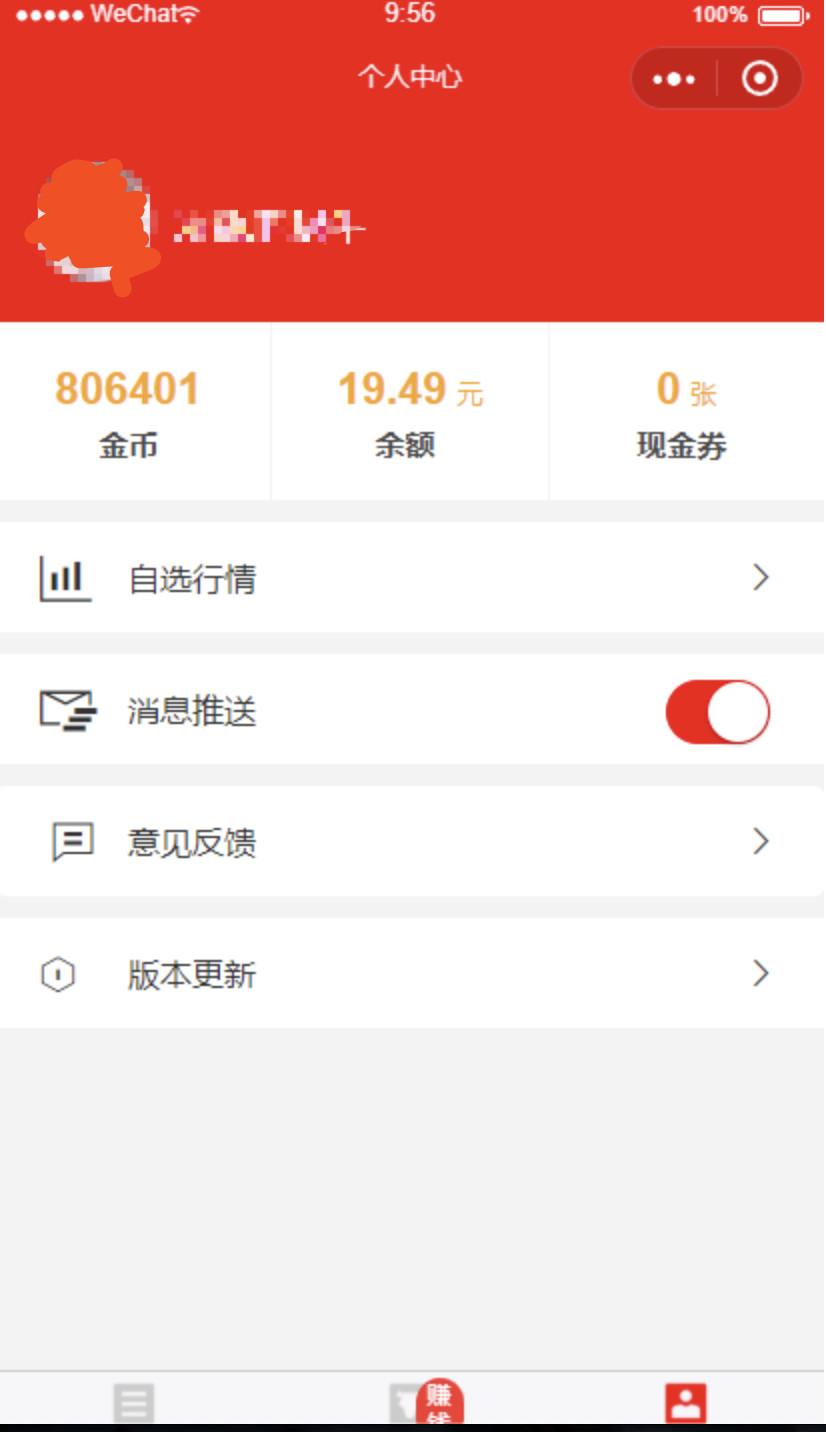
Task: Close the mini program with the circle icon
Action: coord(760,79)
